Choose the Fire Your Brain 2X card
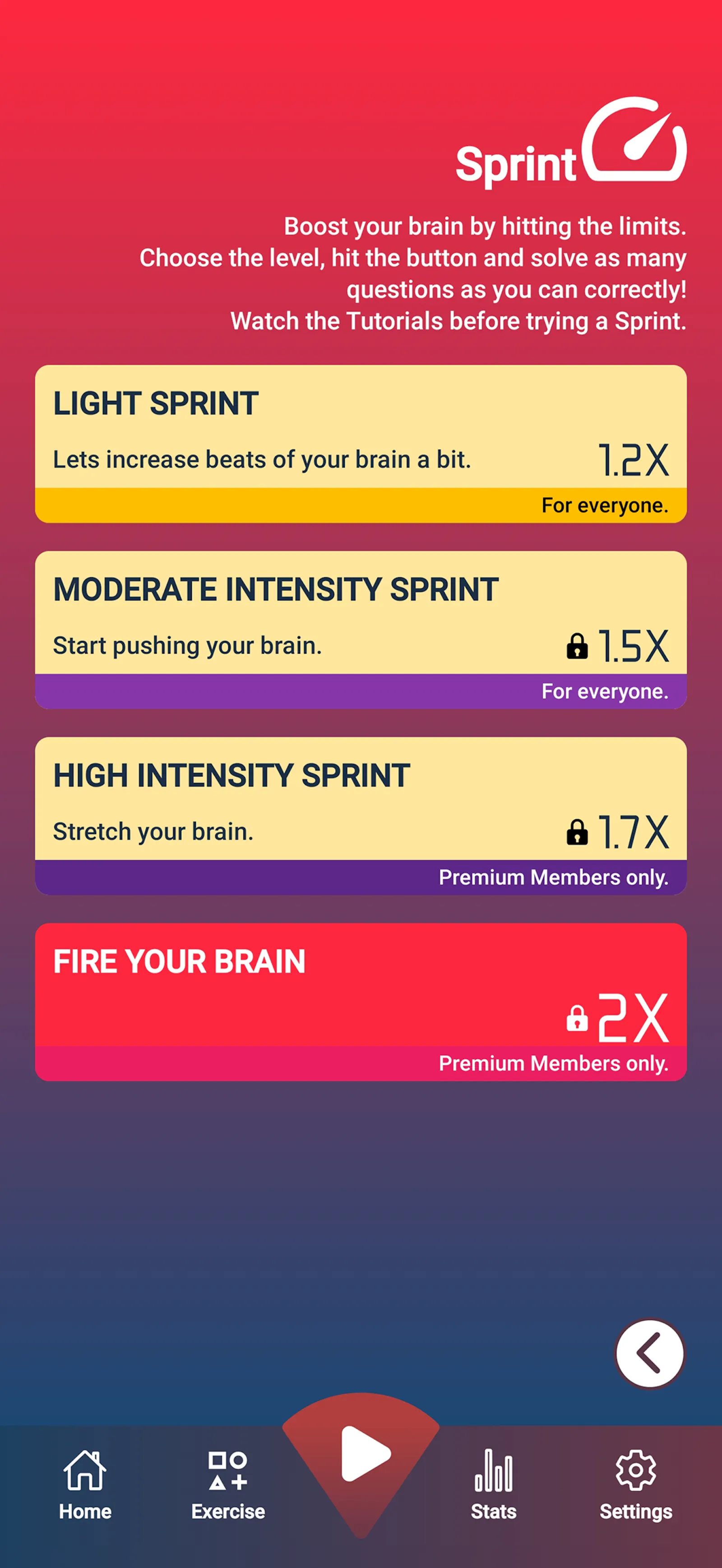Viewport: 722px width, 1568px height. pos(361,1002)
